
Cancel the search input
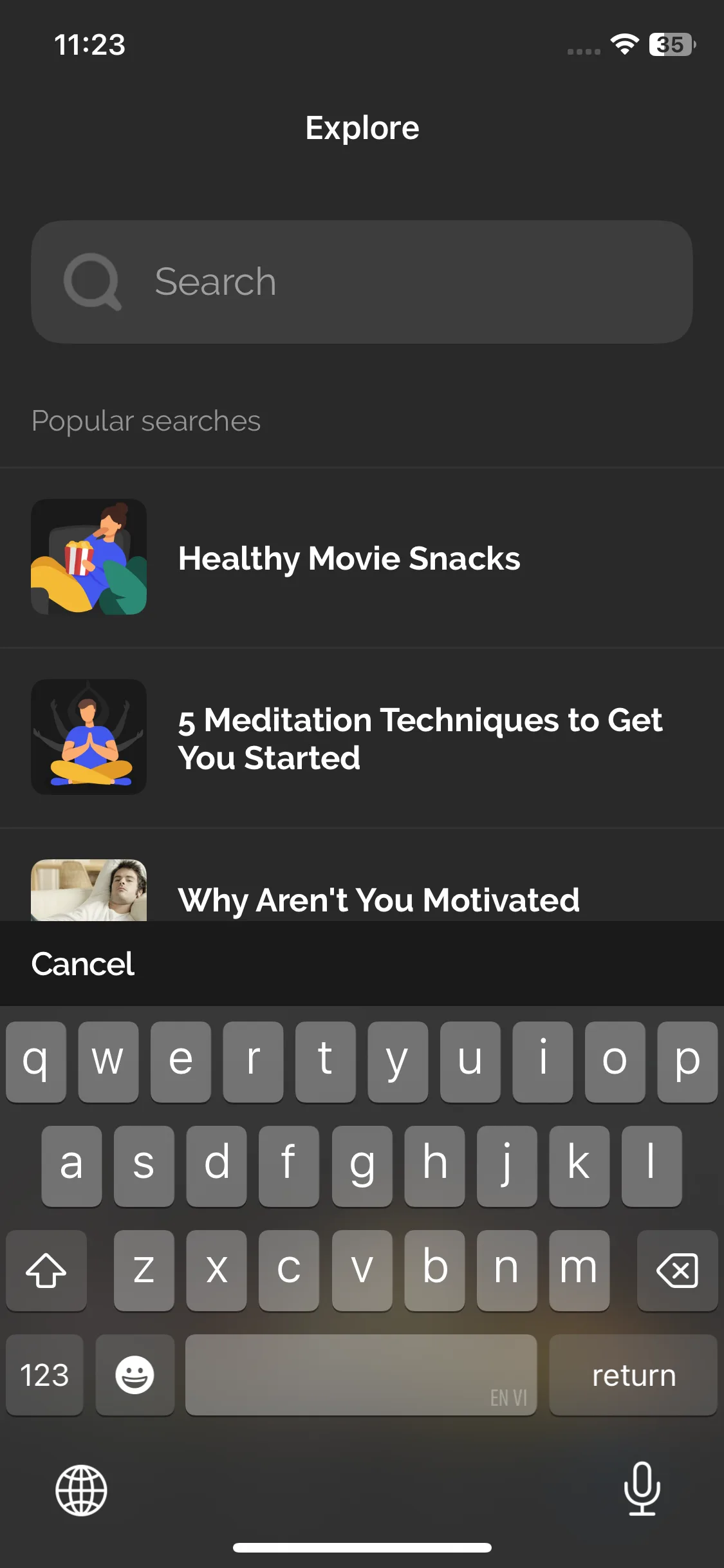coord(82,964)
